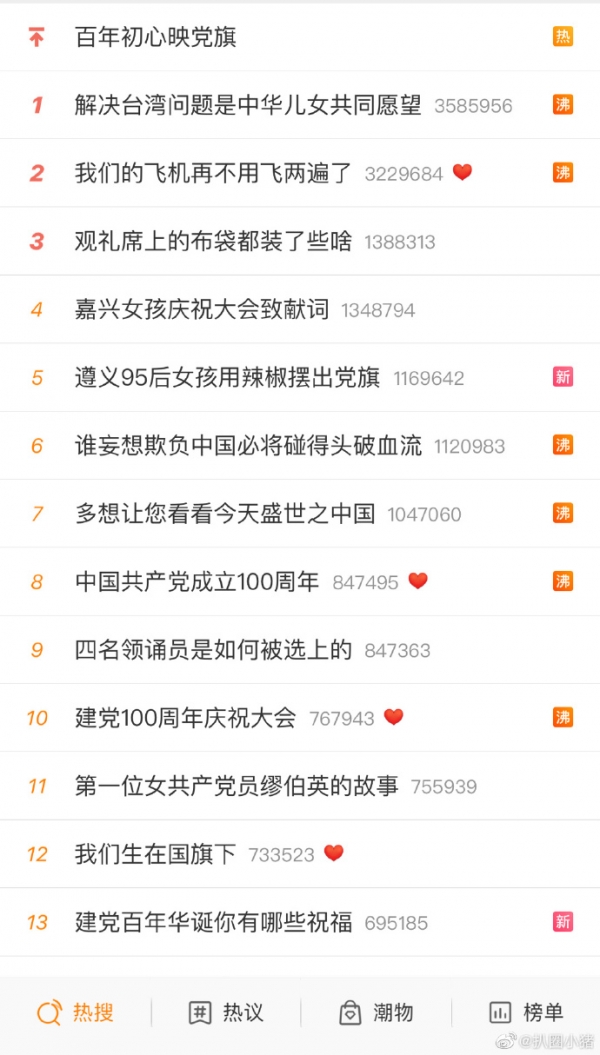Viewport: 600px width, 1055px height.
Task: Go to the 榜单 tab
Action: [x=526, y=1012]
